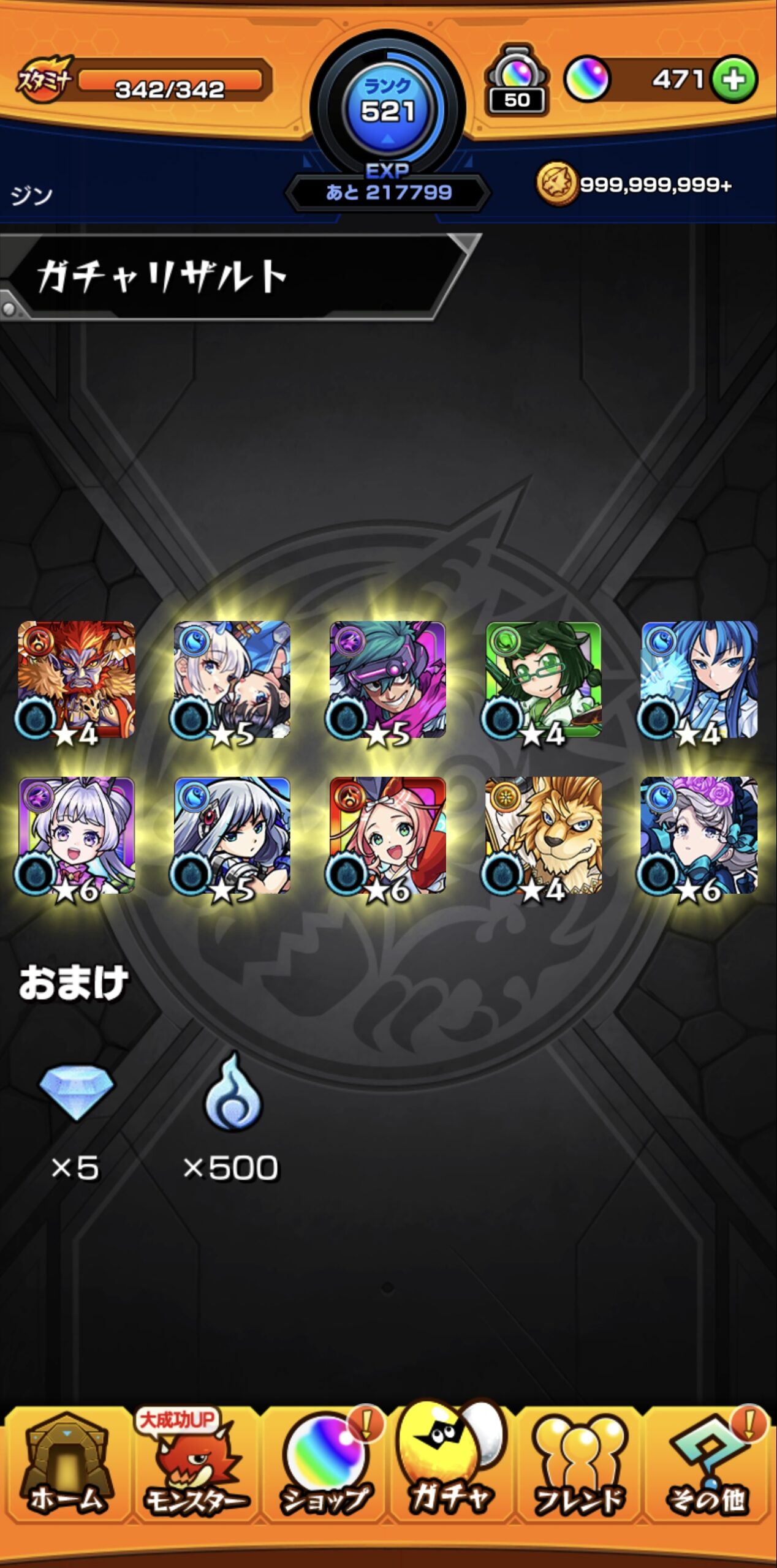Open the long blue-haired ★4 monster

pos(699,680)
